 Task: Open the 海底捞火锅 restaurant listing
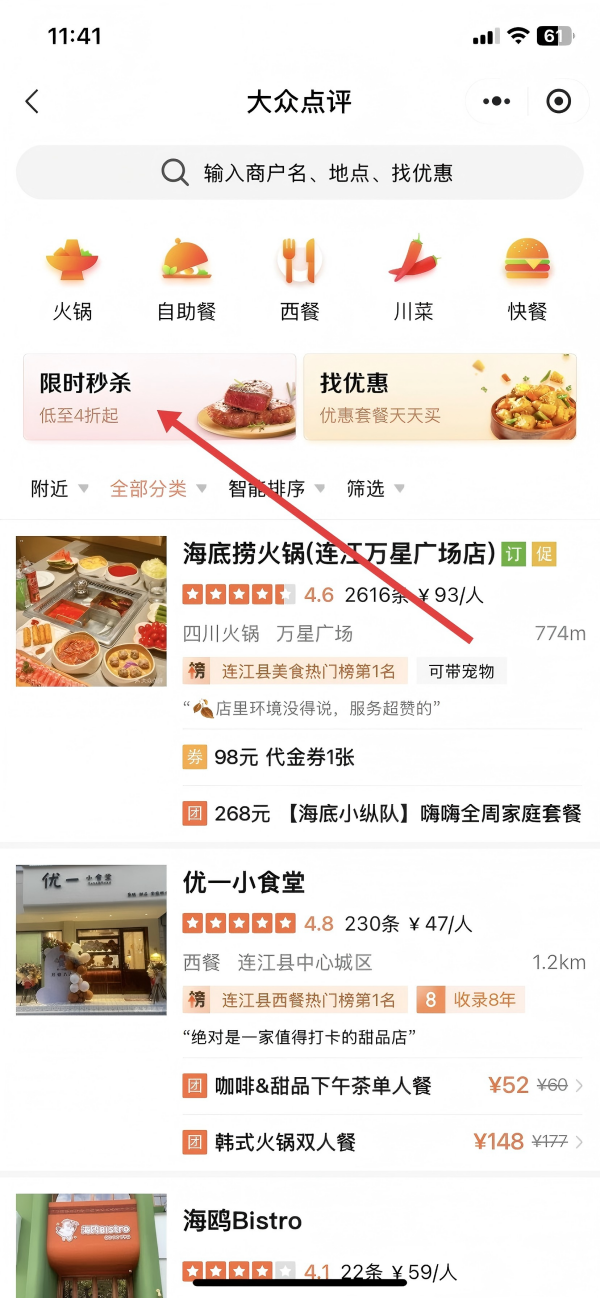(340, 553)
